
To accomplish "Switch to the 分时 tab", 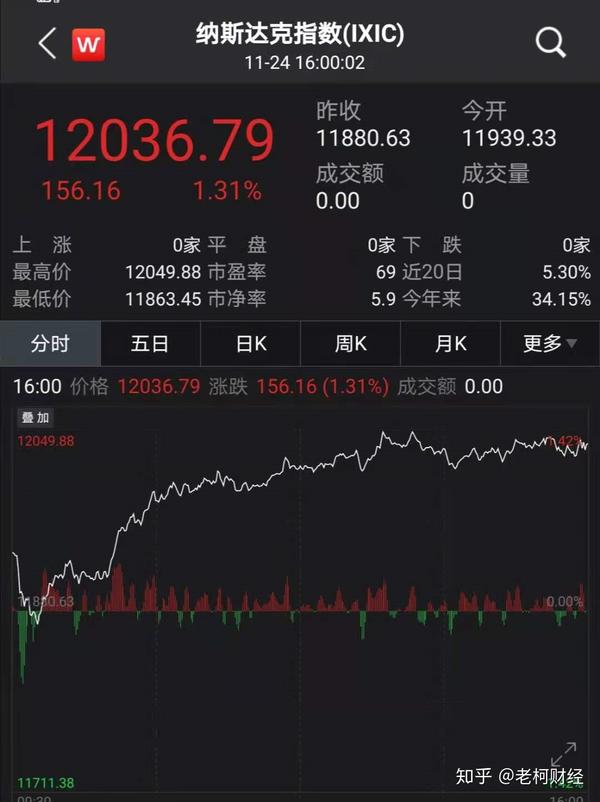I will [x=50, y=344].
